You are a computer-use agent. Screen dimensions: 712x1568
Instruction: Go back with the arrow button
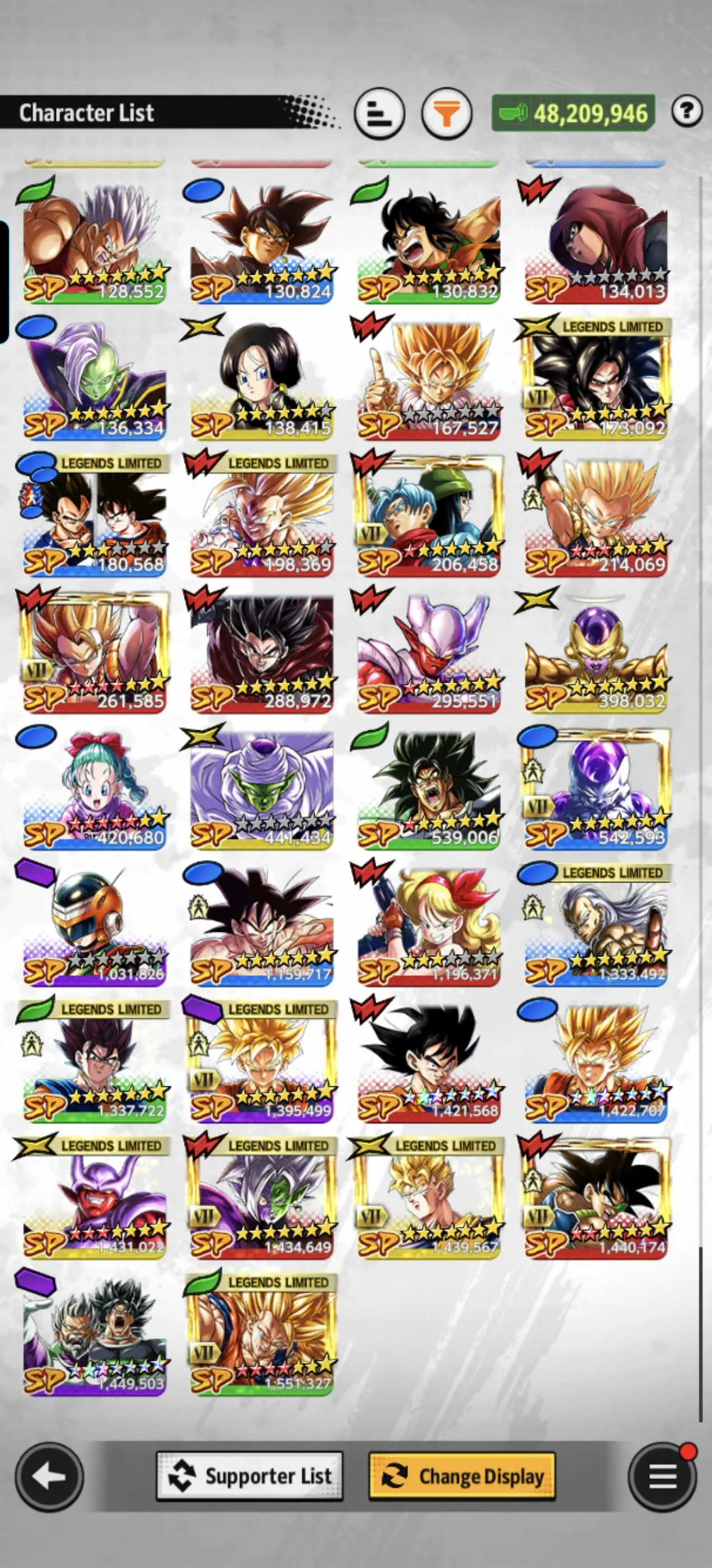(49, 1476)
